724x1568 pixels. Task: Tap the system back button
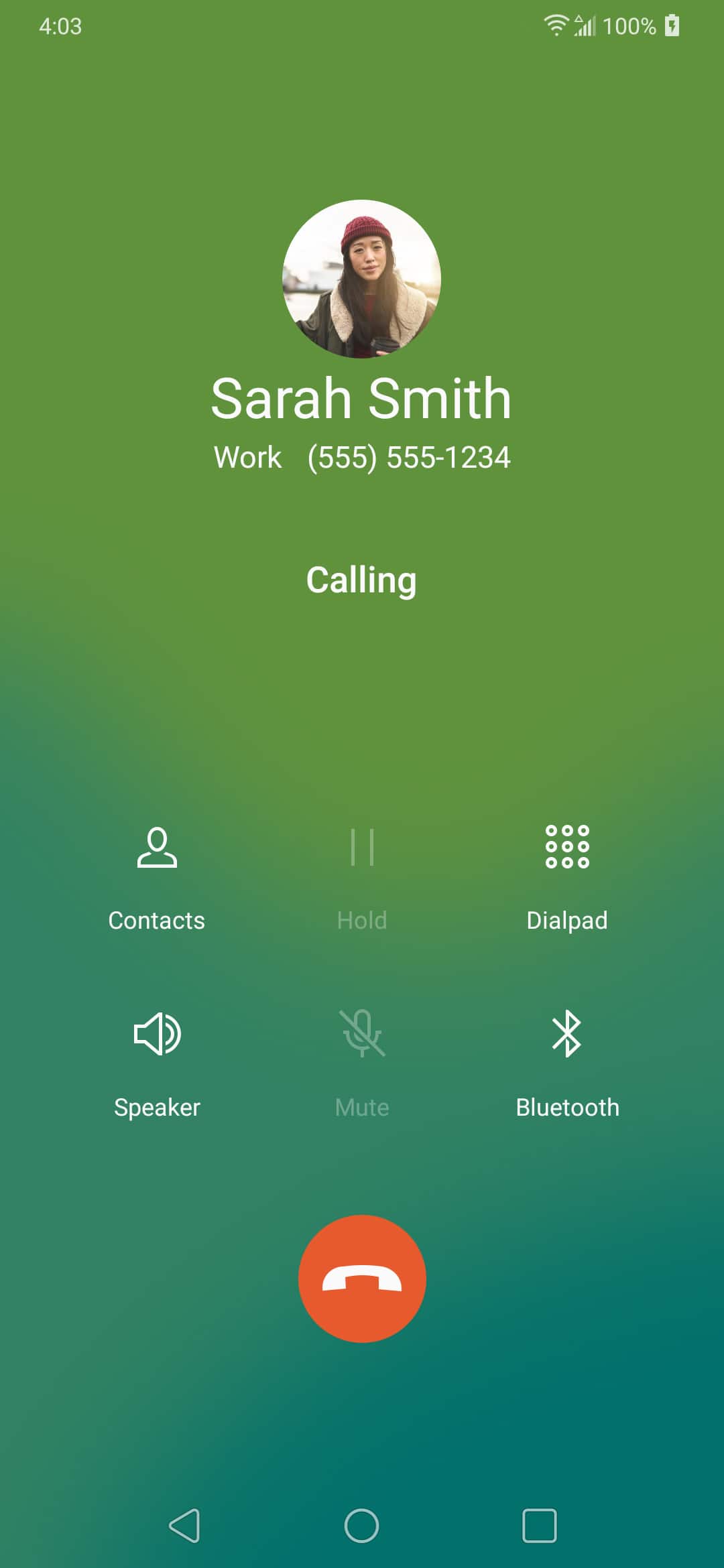pyautogui.click(x=184, y=1526)
